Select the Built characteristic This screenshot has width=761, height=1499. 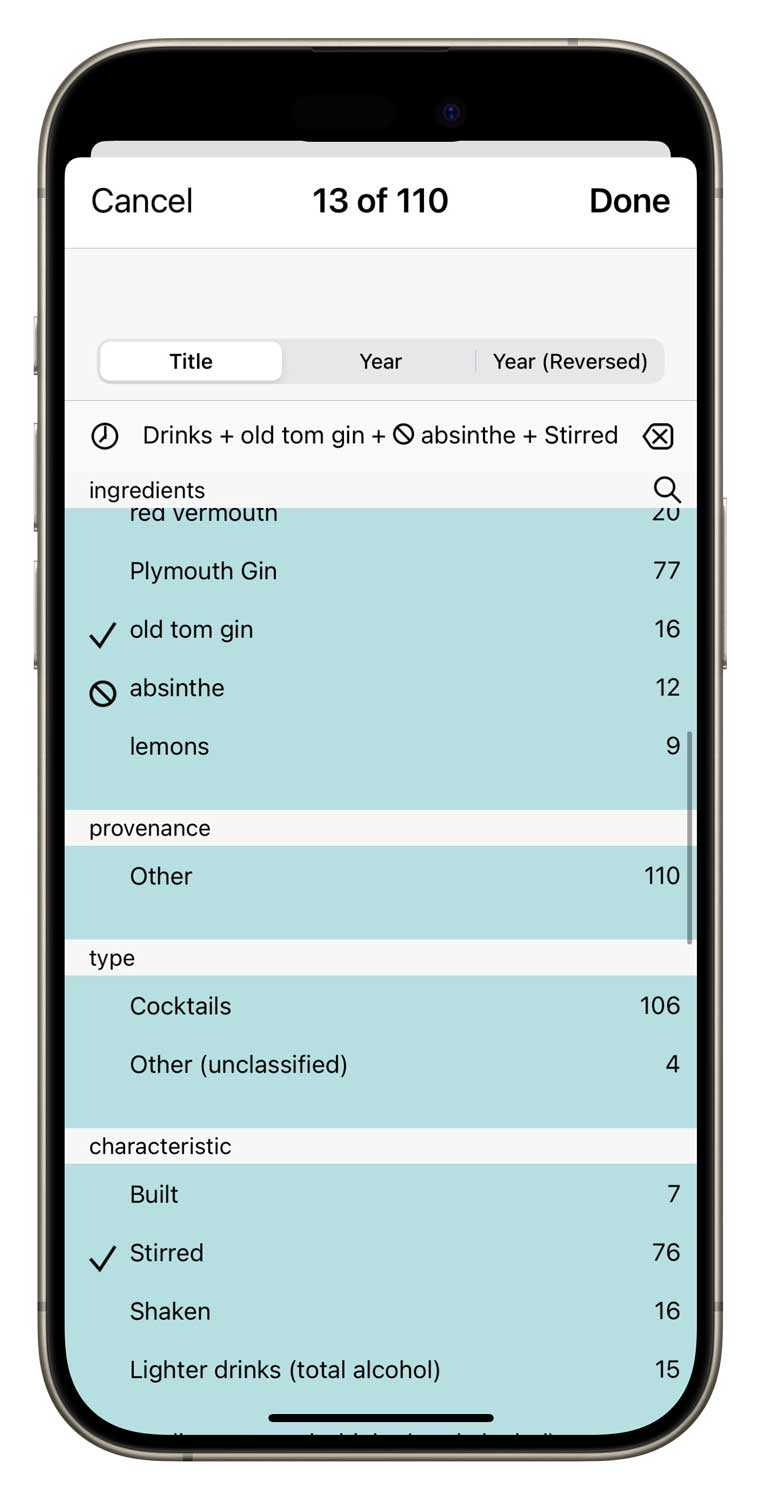pyautogui.click(x=380, y=1194)
